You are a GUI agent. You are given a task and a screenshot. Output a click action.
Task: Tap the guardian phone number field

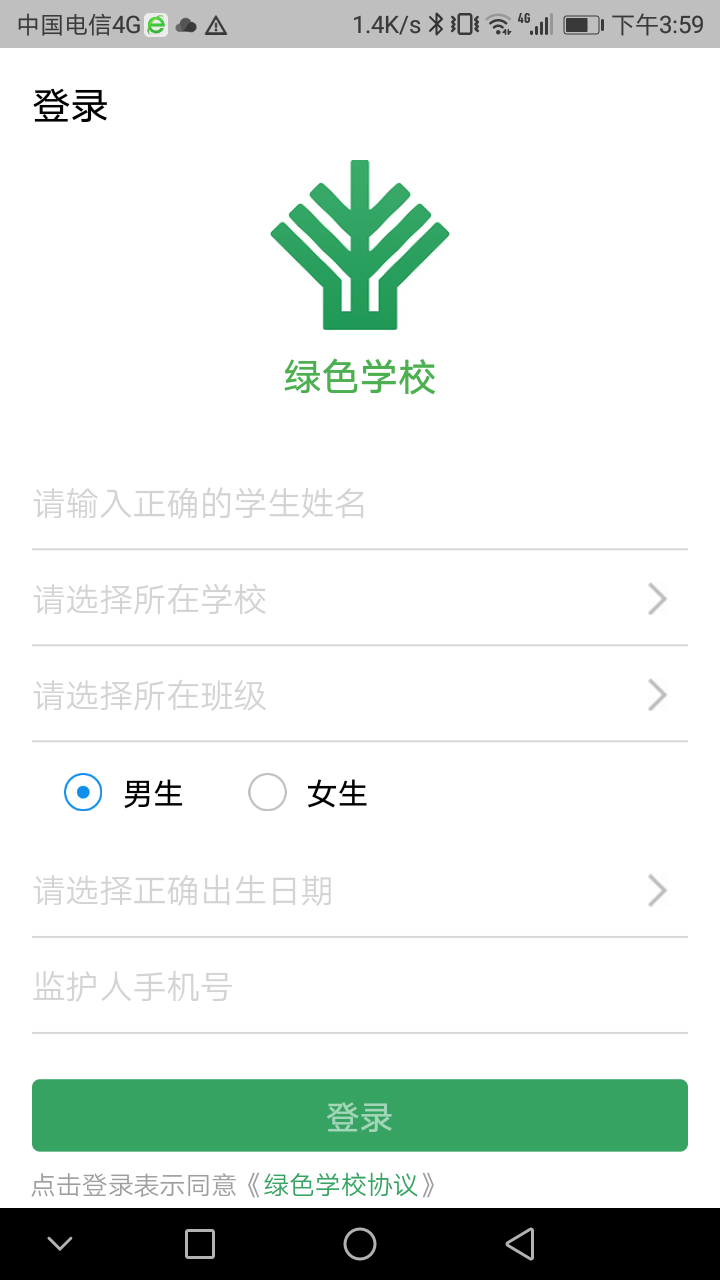[360, 987]
